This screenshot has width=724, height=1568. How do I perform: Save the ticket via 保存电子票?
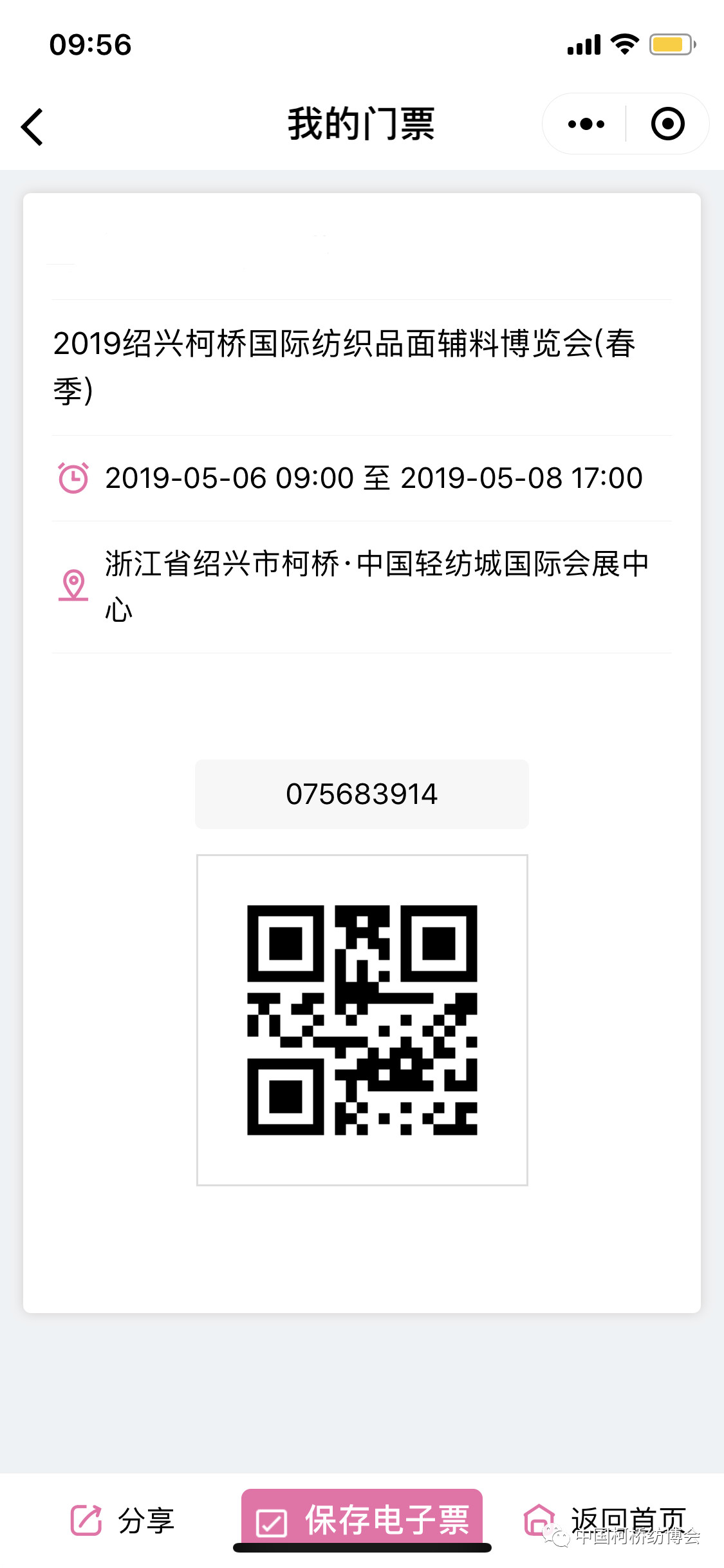click(x=362, y=1519)
